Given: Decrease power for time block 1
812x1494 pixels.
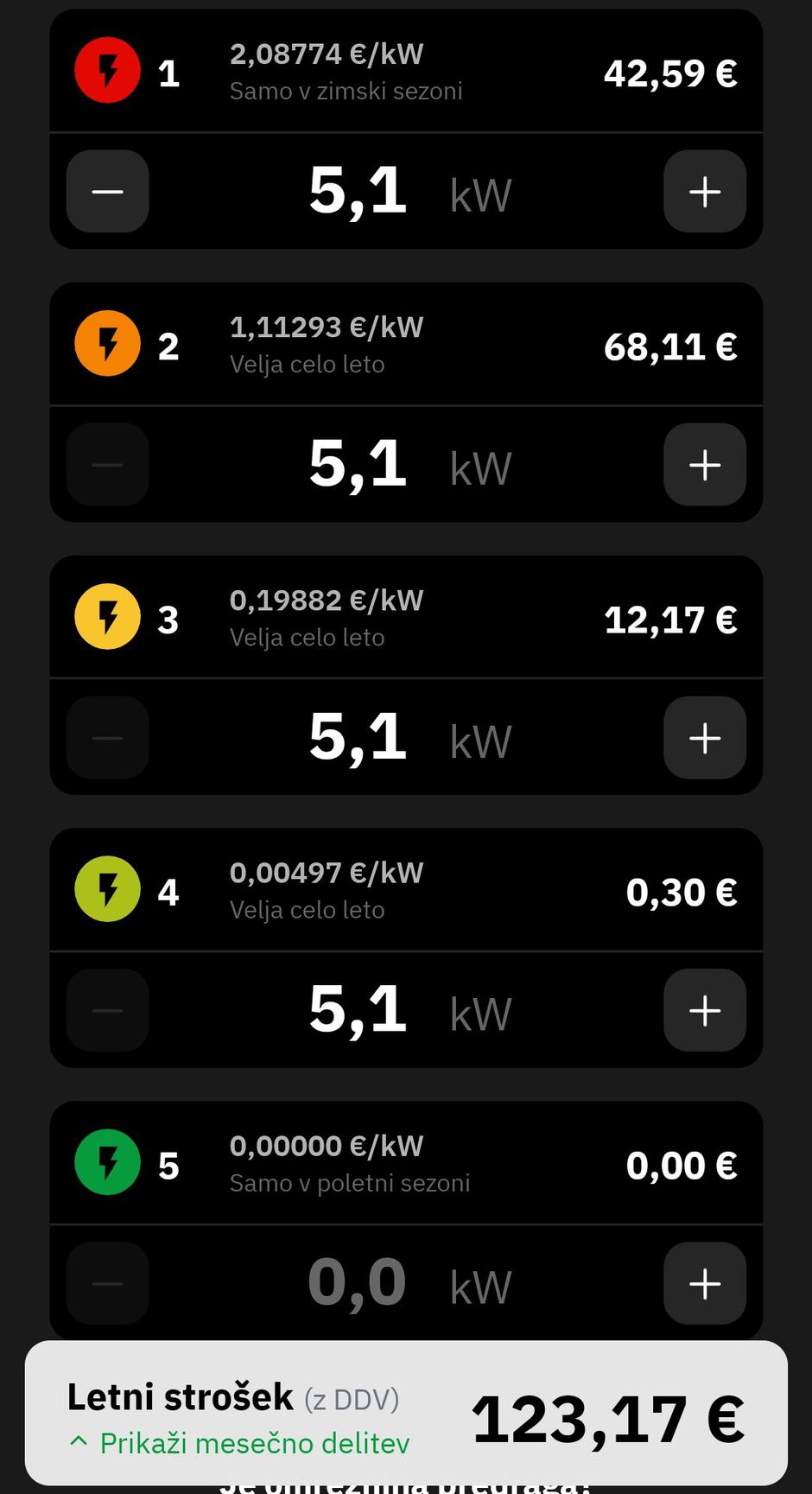Looking at the screenshot, I should 108,191.
